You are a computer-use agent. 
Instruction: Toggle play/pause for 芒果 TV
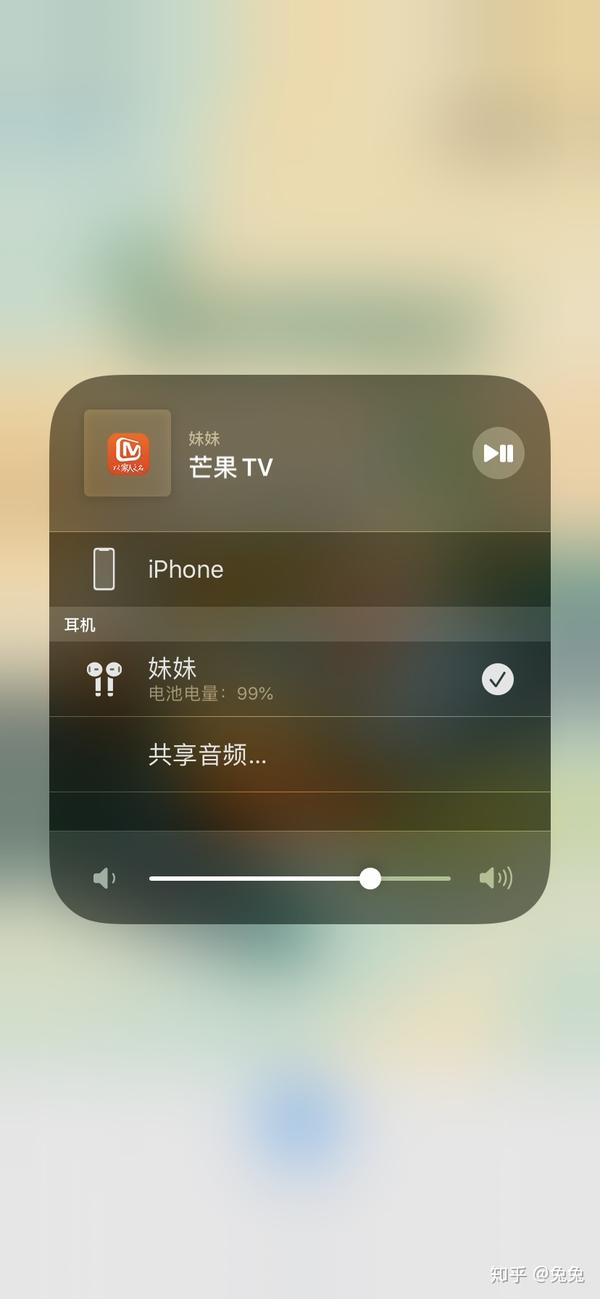498,453
